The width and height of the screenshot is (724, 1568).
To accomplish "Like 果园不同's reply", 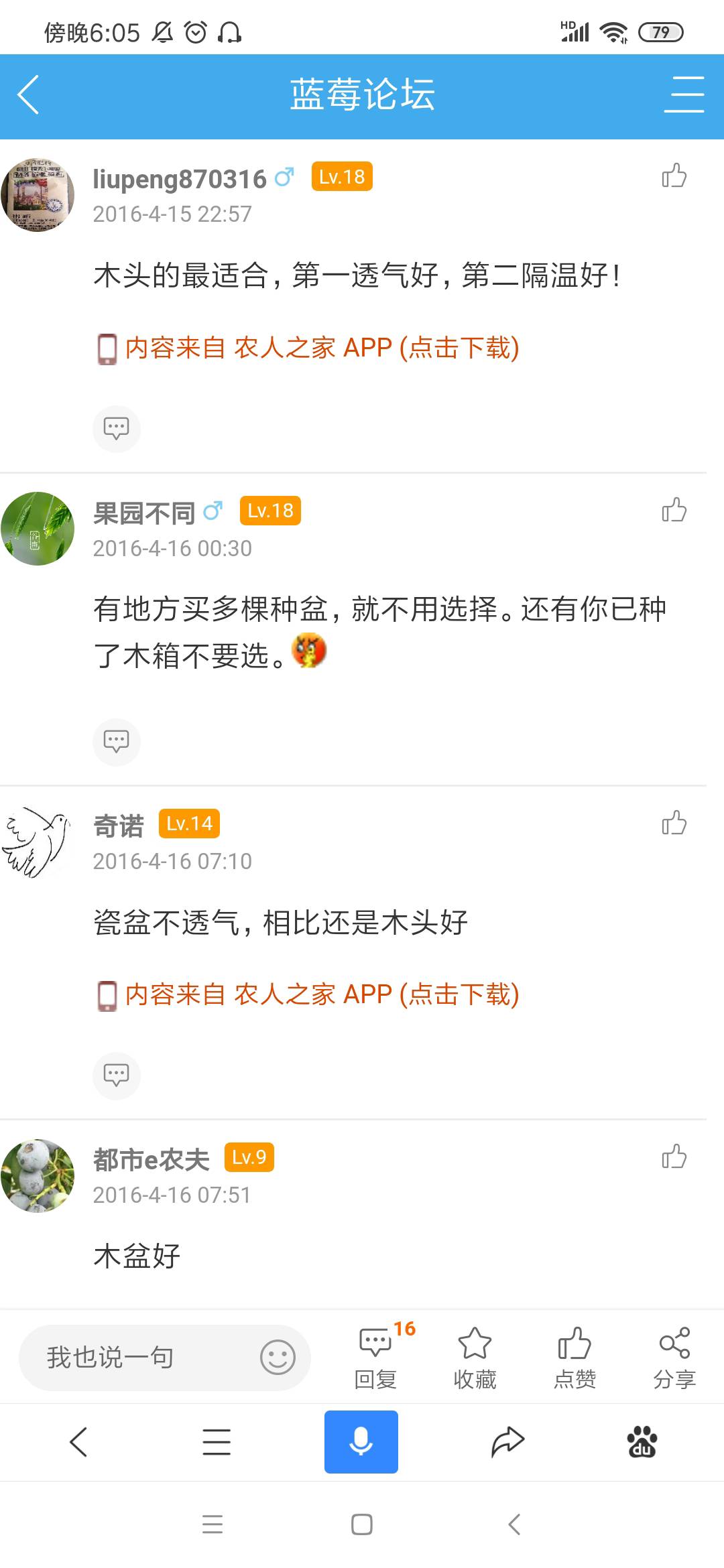I will click(674, 510).
